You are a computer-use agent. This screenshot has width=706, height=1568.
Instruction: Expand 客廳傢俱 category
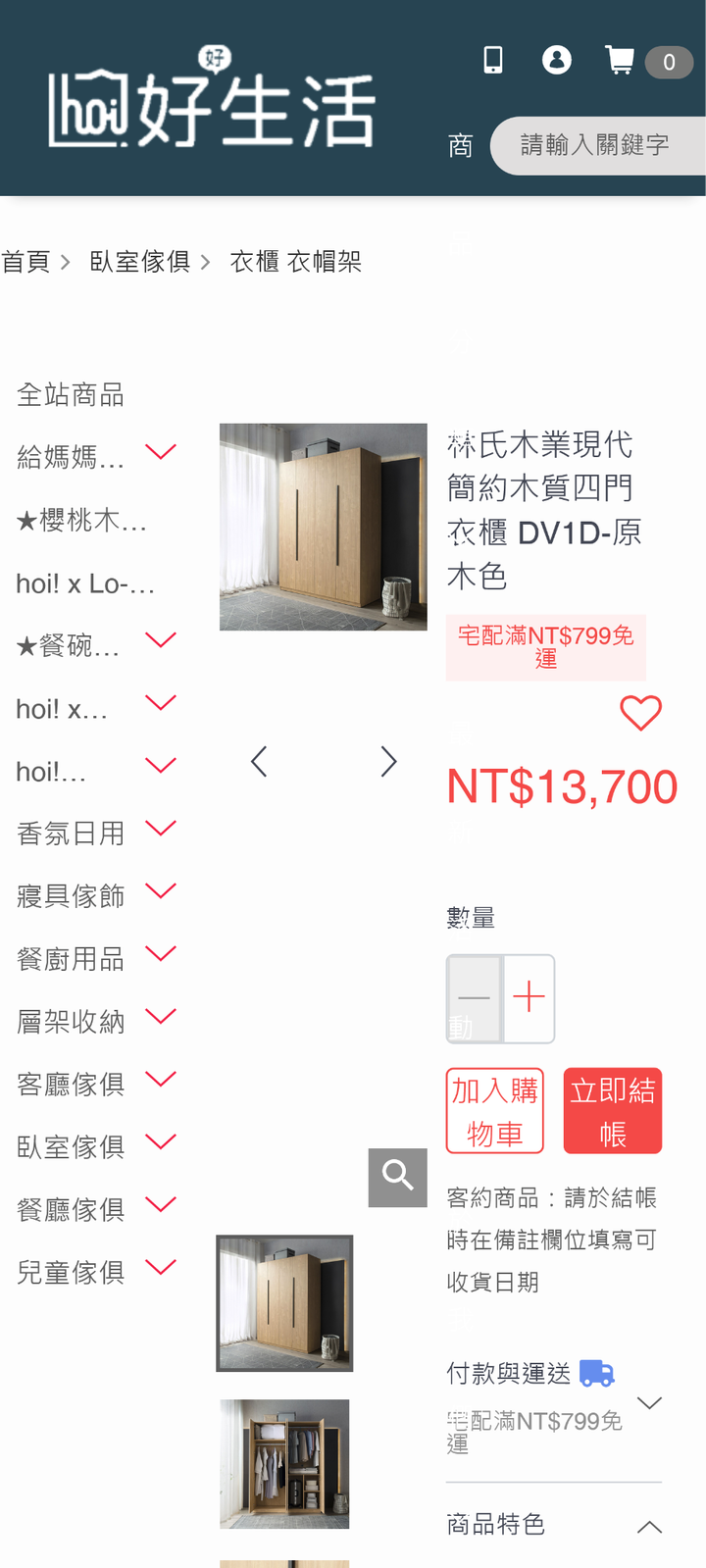[x=160, y=1080]
